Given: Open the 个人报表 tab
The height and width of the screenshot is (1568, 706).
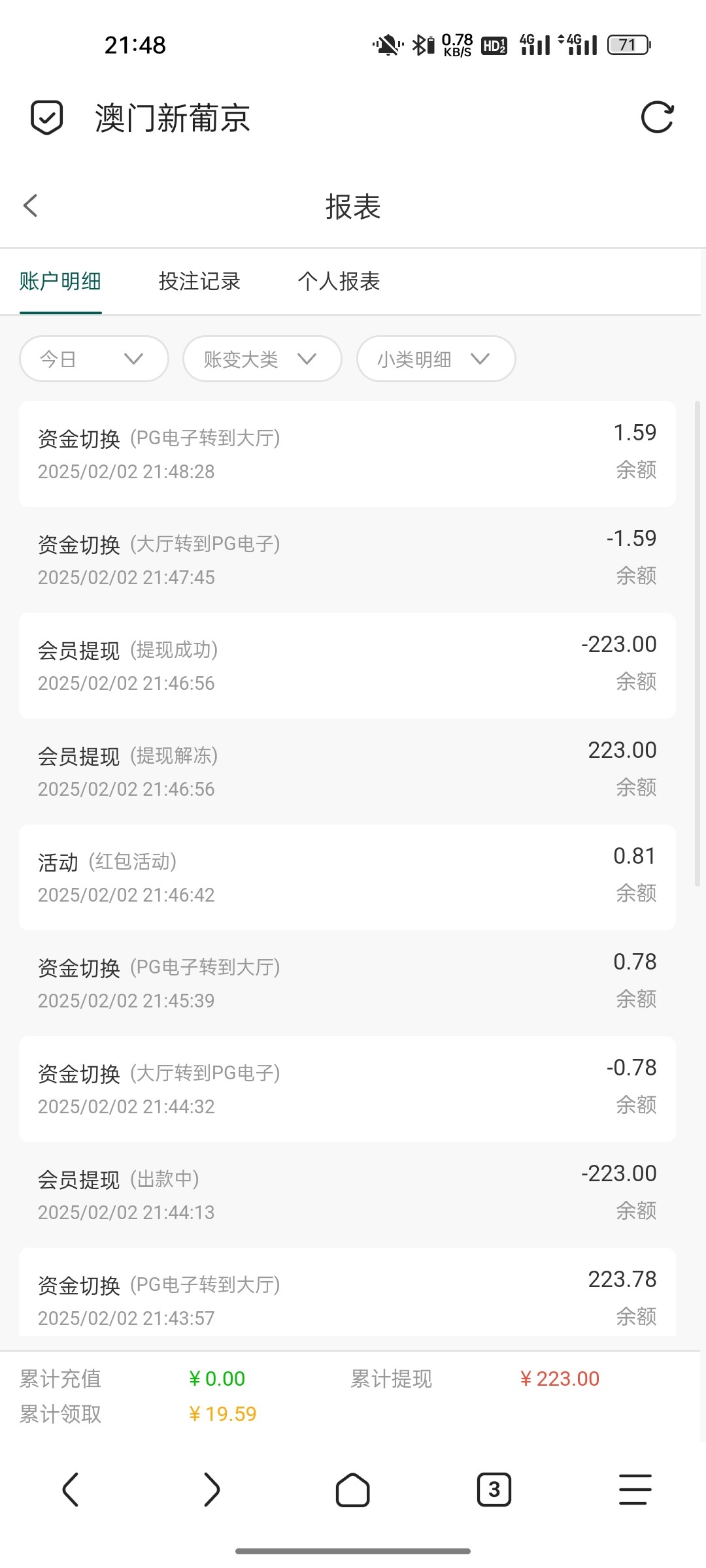Looking at the screenshot, I should [x=339, y=282].
